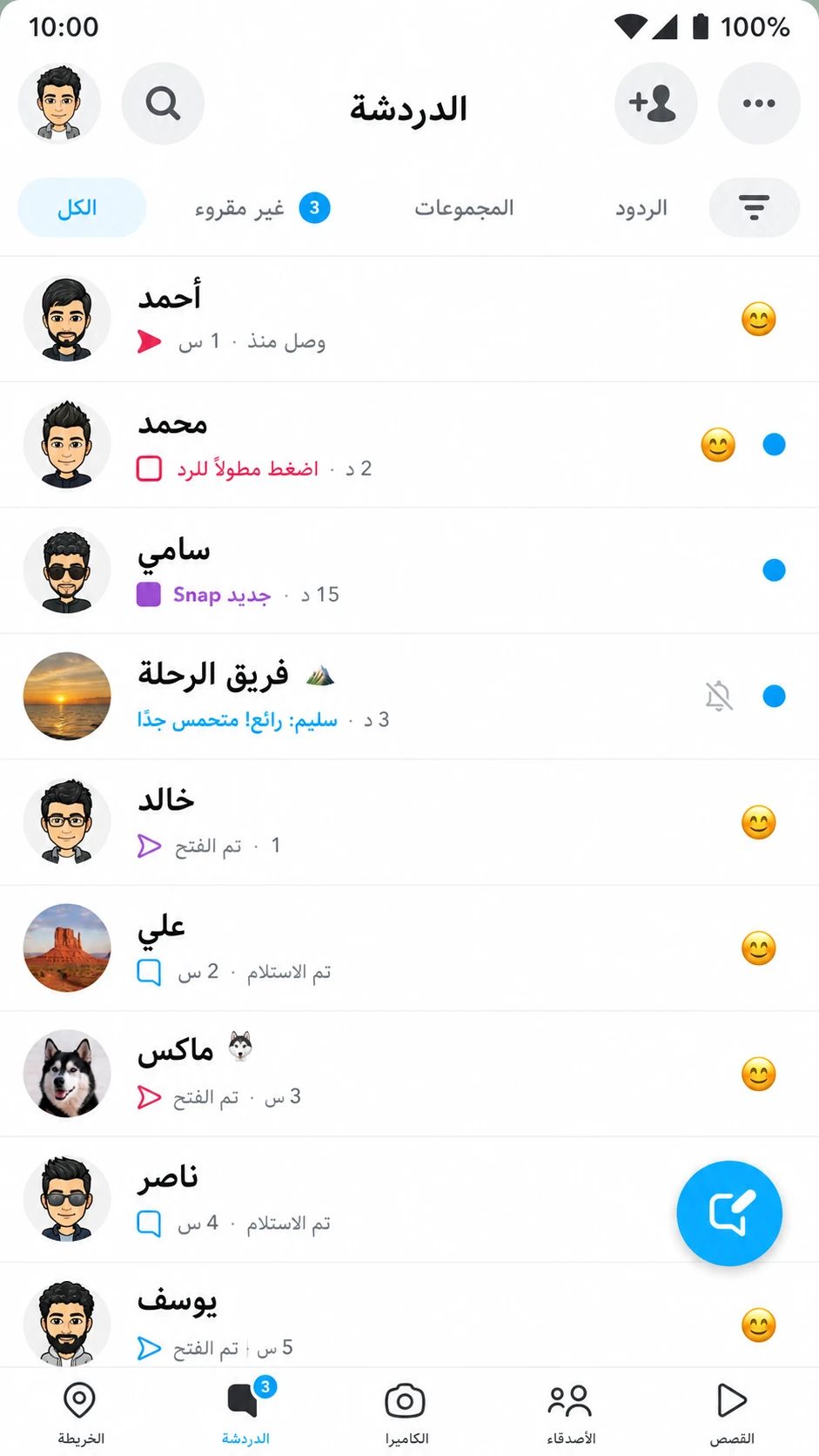Open the القصص stories tab

[x=732, y=1412]
